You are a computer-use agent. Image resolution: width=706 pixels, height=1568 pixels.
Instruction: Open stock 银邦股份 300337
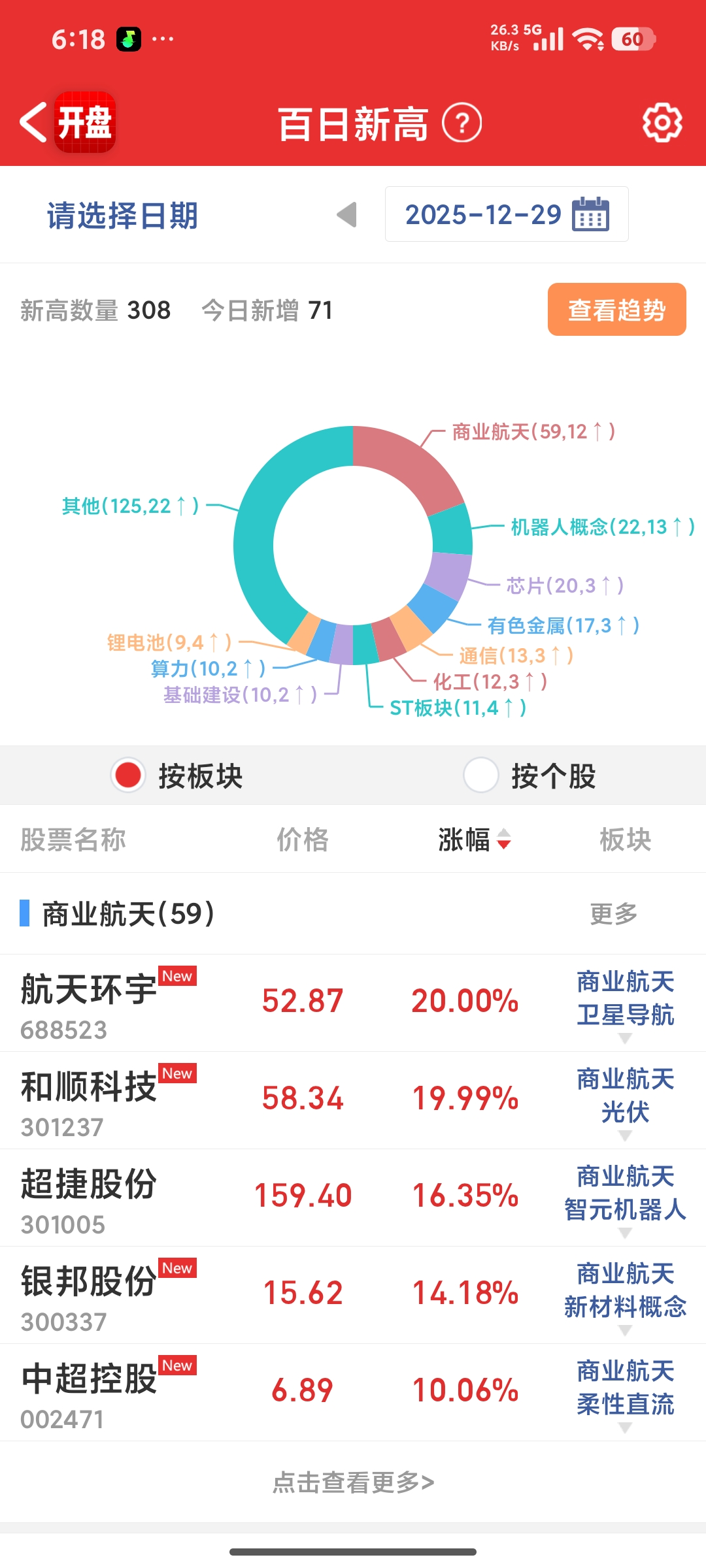click(x=353, y=1295)
